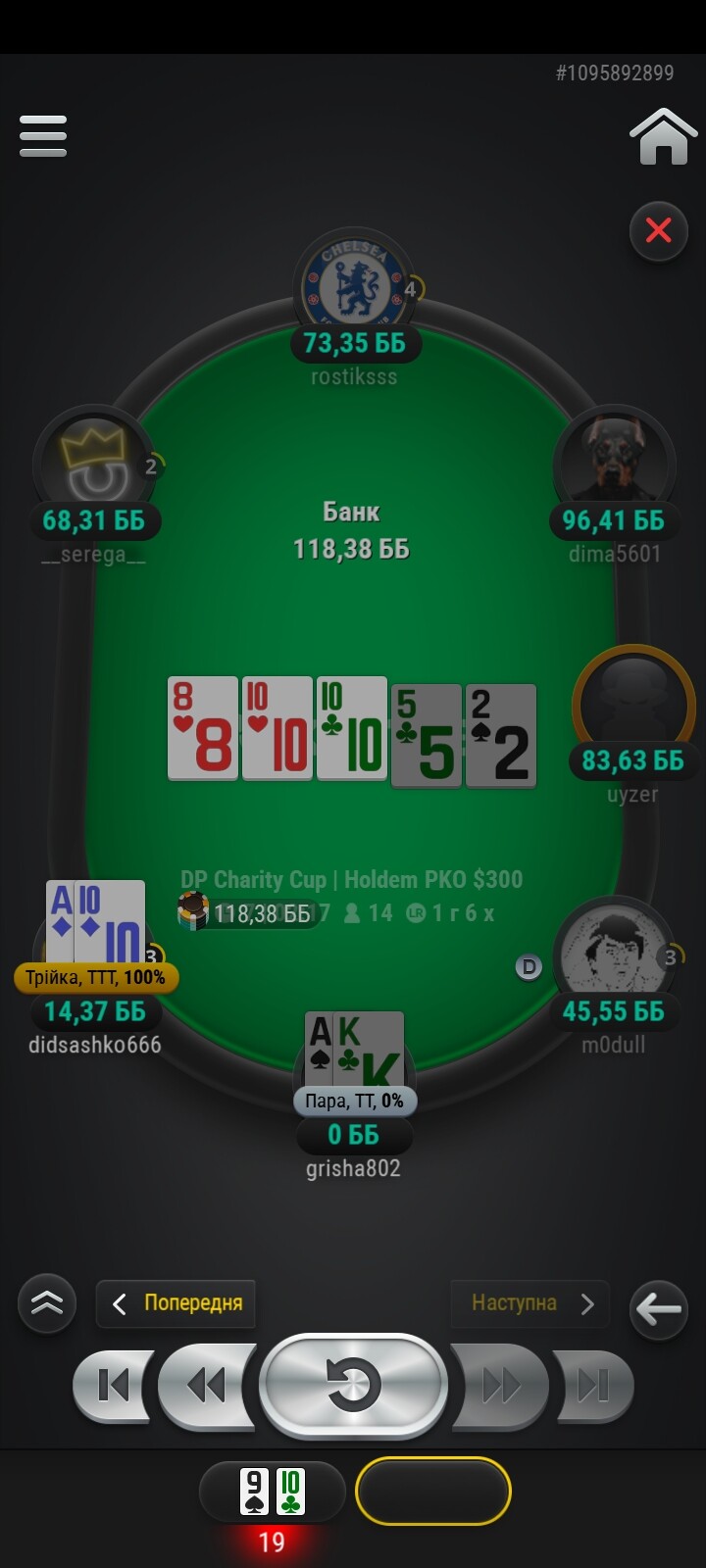Go to the lobby home icon
Viewport: 706px width, 1568px height.
click(664, 136)
